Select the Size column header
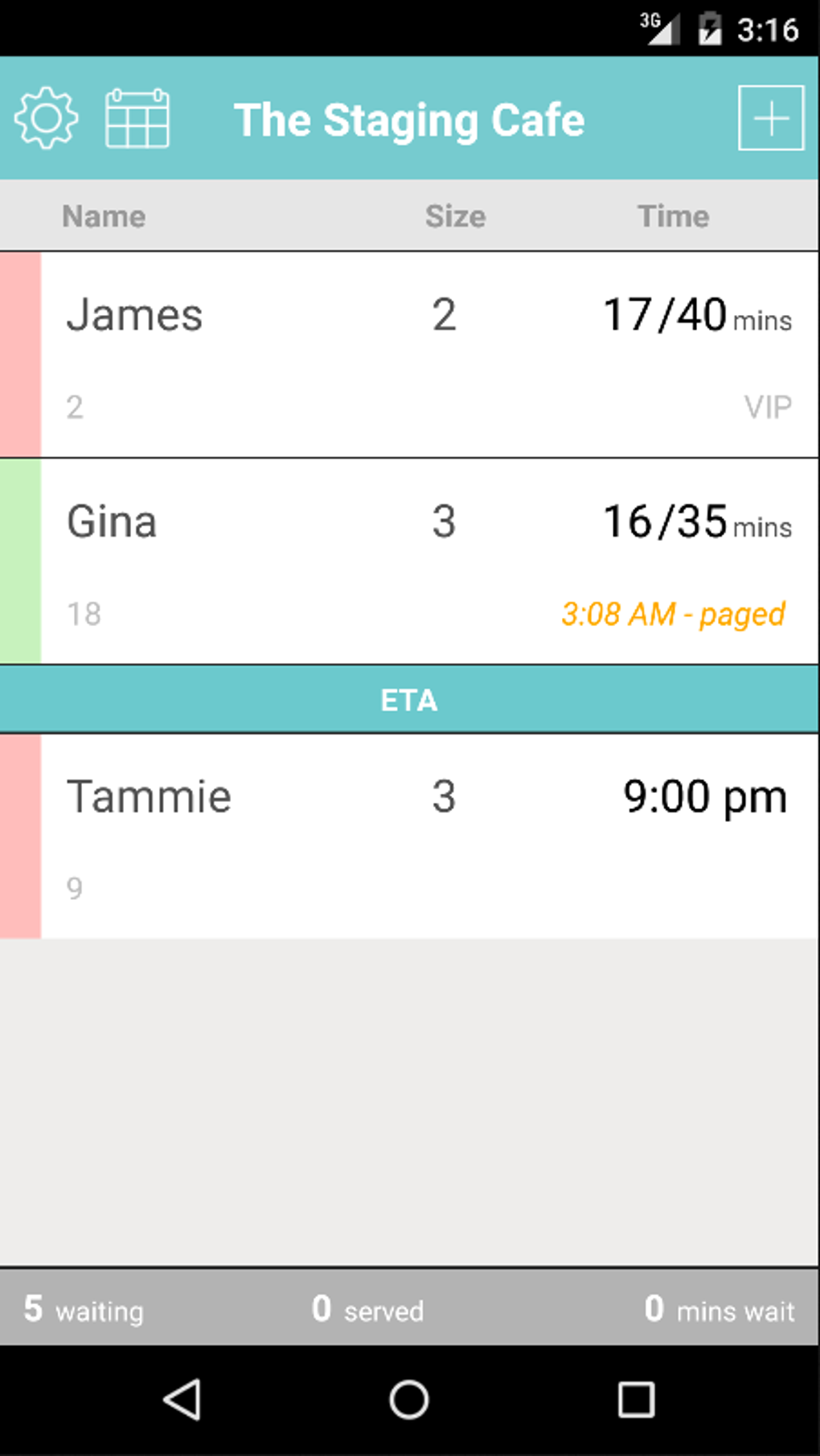 coord(455,215)
